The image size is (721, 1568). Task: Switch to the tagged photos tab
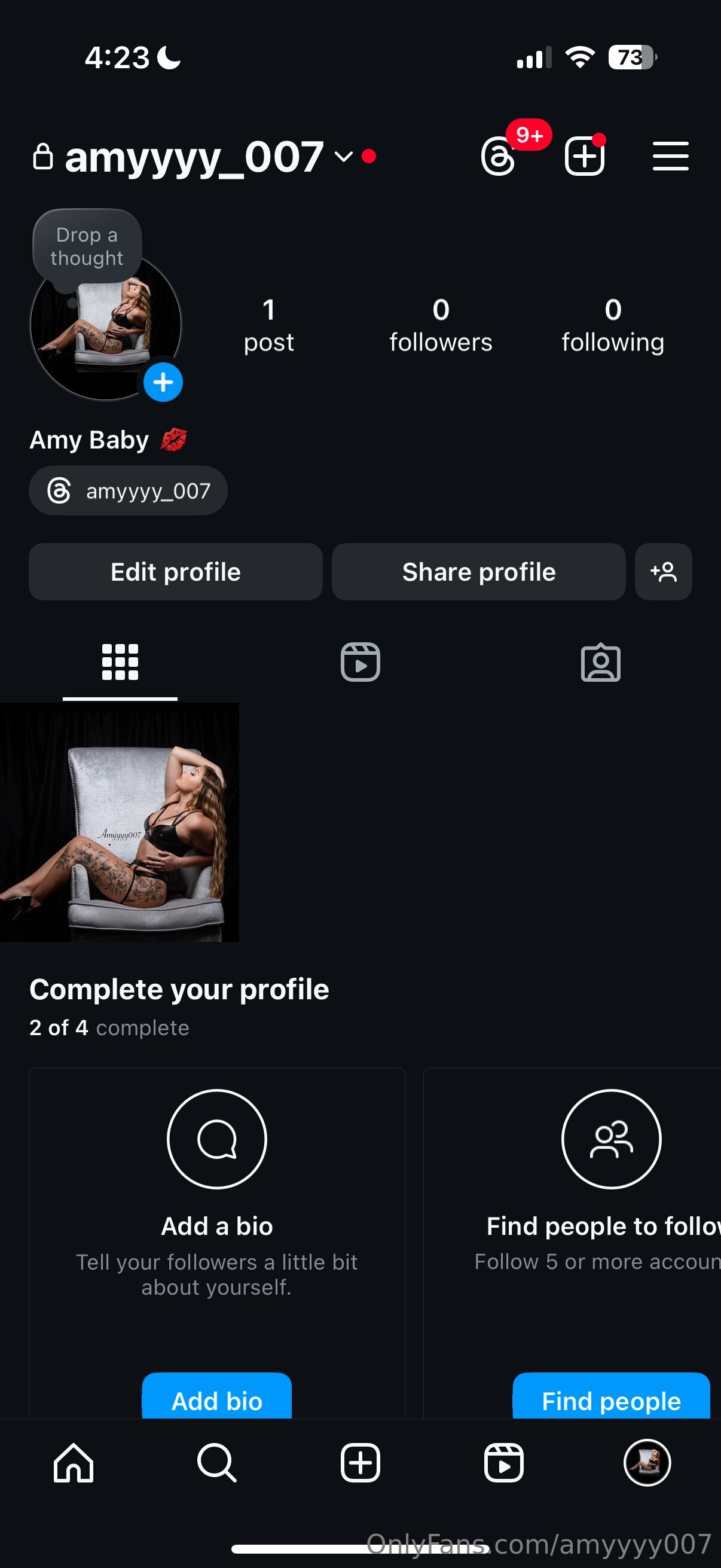coord(600,662)
